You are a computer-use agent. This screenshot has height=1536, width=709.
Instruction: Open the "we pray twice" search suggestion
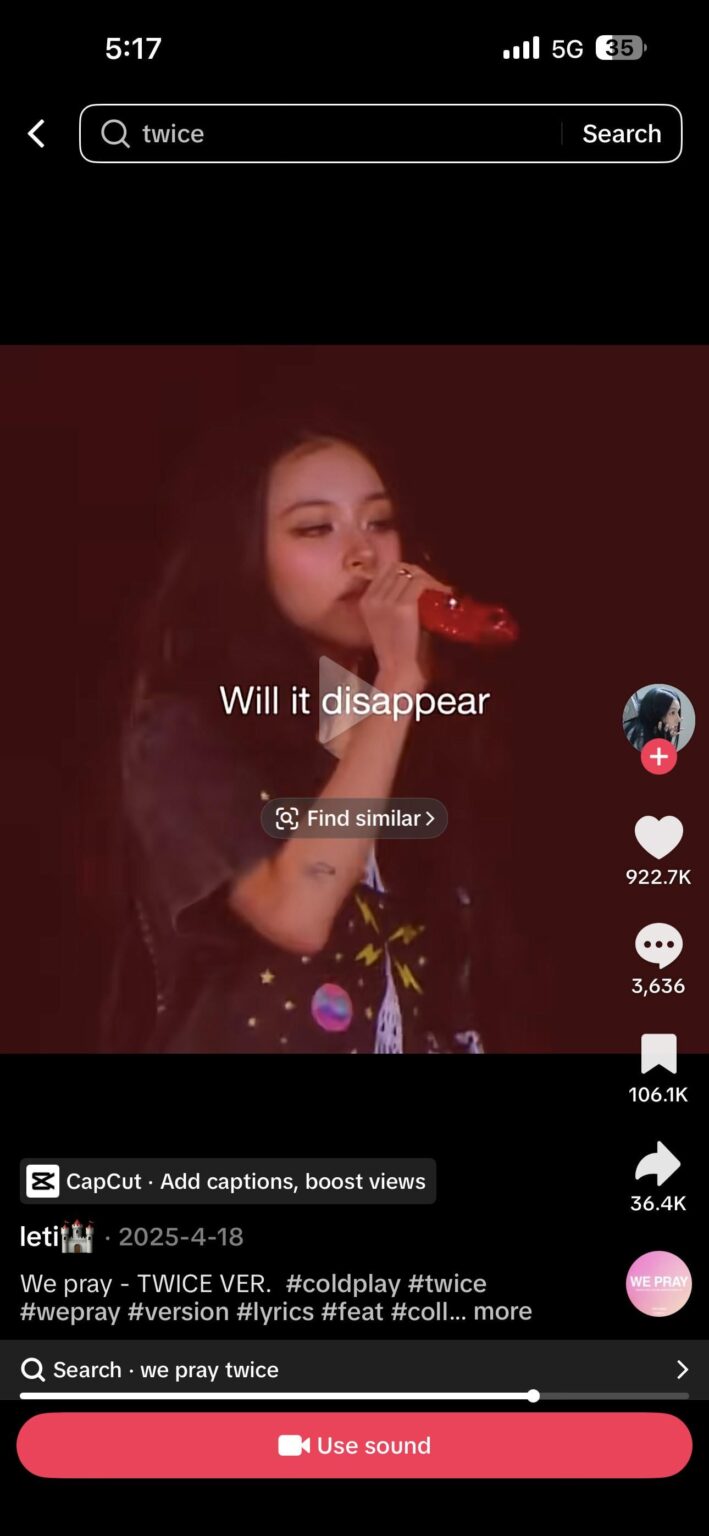click(354, 1369)
